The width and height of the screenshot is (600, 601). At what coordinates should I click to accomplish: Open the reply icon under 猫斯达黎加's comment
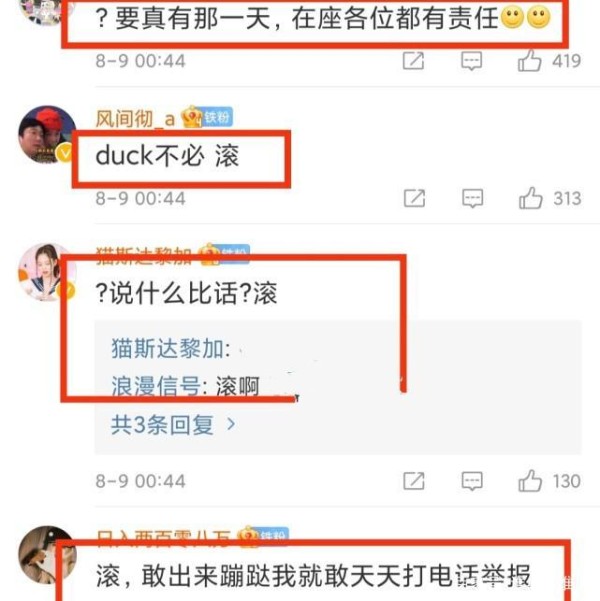tap(471, 481)
